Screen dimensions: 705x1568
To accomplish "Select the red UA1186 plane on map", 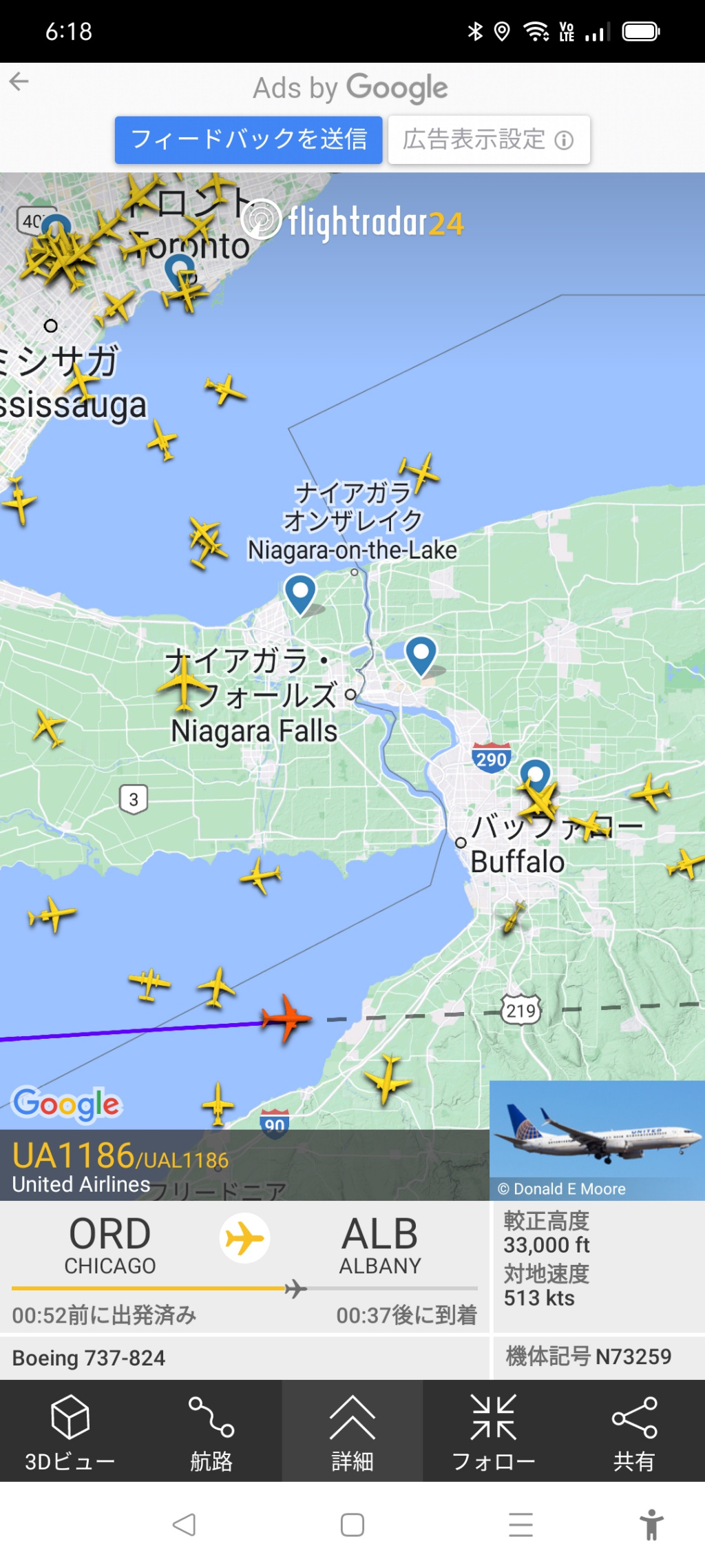I will coord(286,1017).
